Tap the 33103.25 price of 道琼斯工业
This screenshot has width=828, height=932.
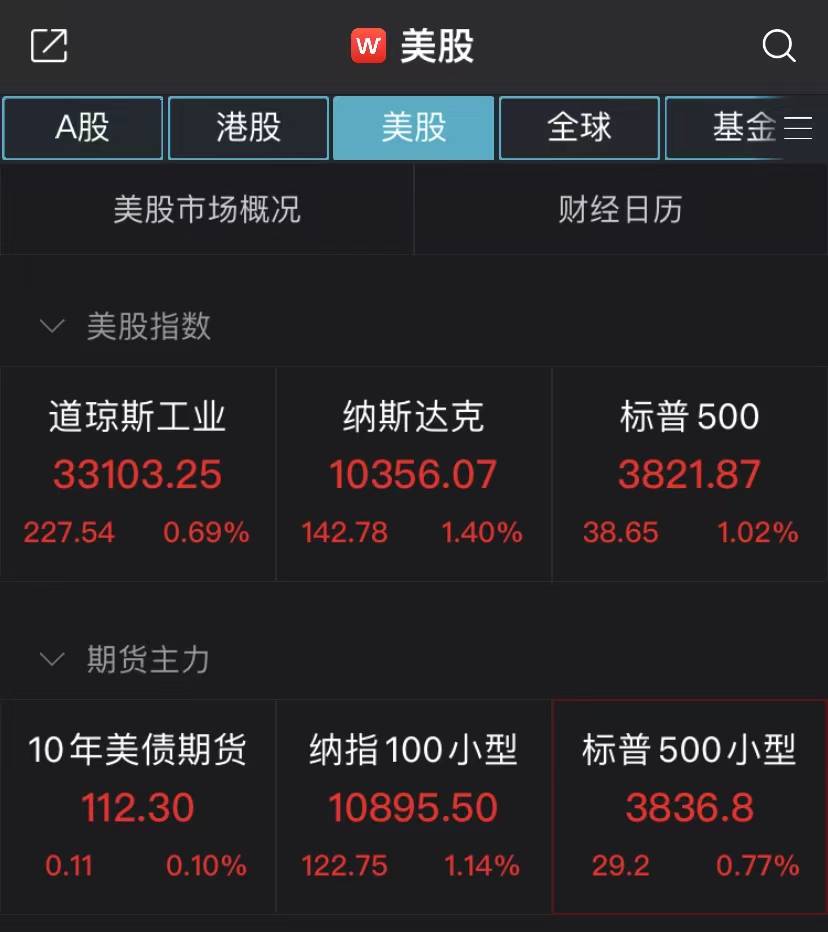[x=137, y=474]
